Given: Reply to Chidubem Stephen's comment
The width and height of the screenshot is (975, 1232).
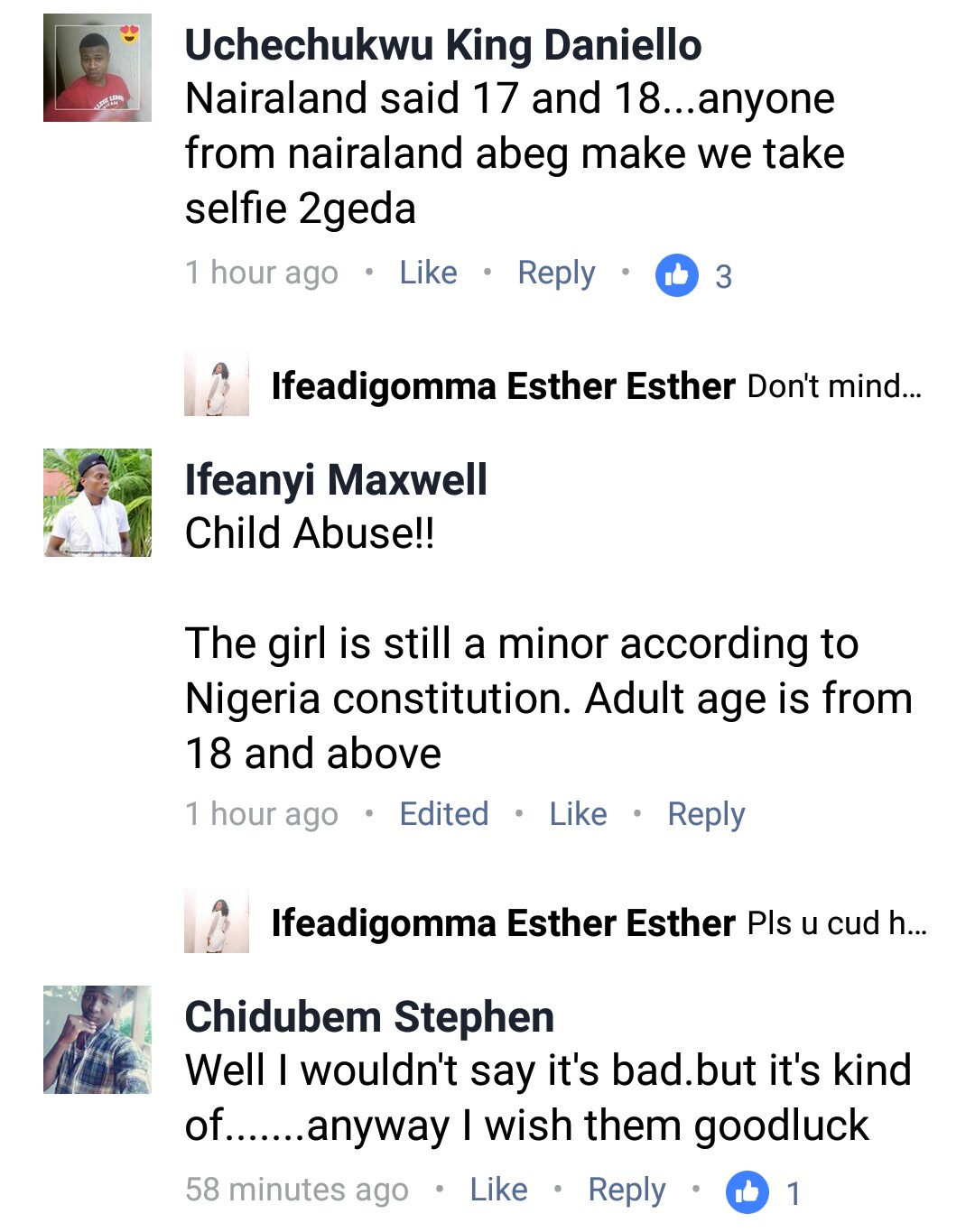Looking at the screenshot, I should click(x=627, y=1190).
